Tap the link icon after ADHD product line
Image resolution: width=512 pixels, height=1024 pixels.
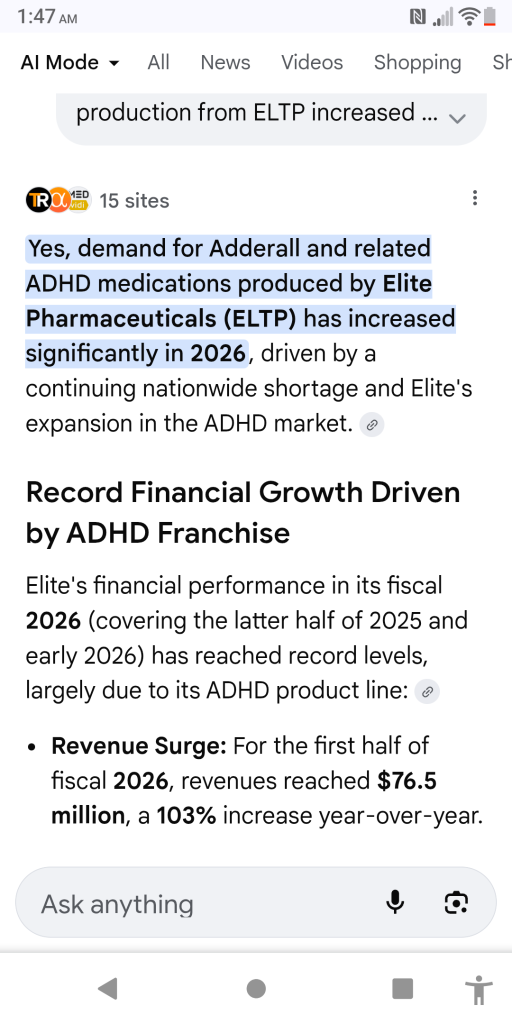[x=427, y=692]
